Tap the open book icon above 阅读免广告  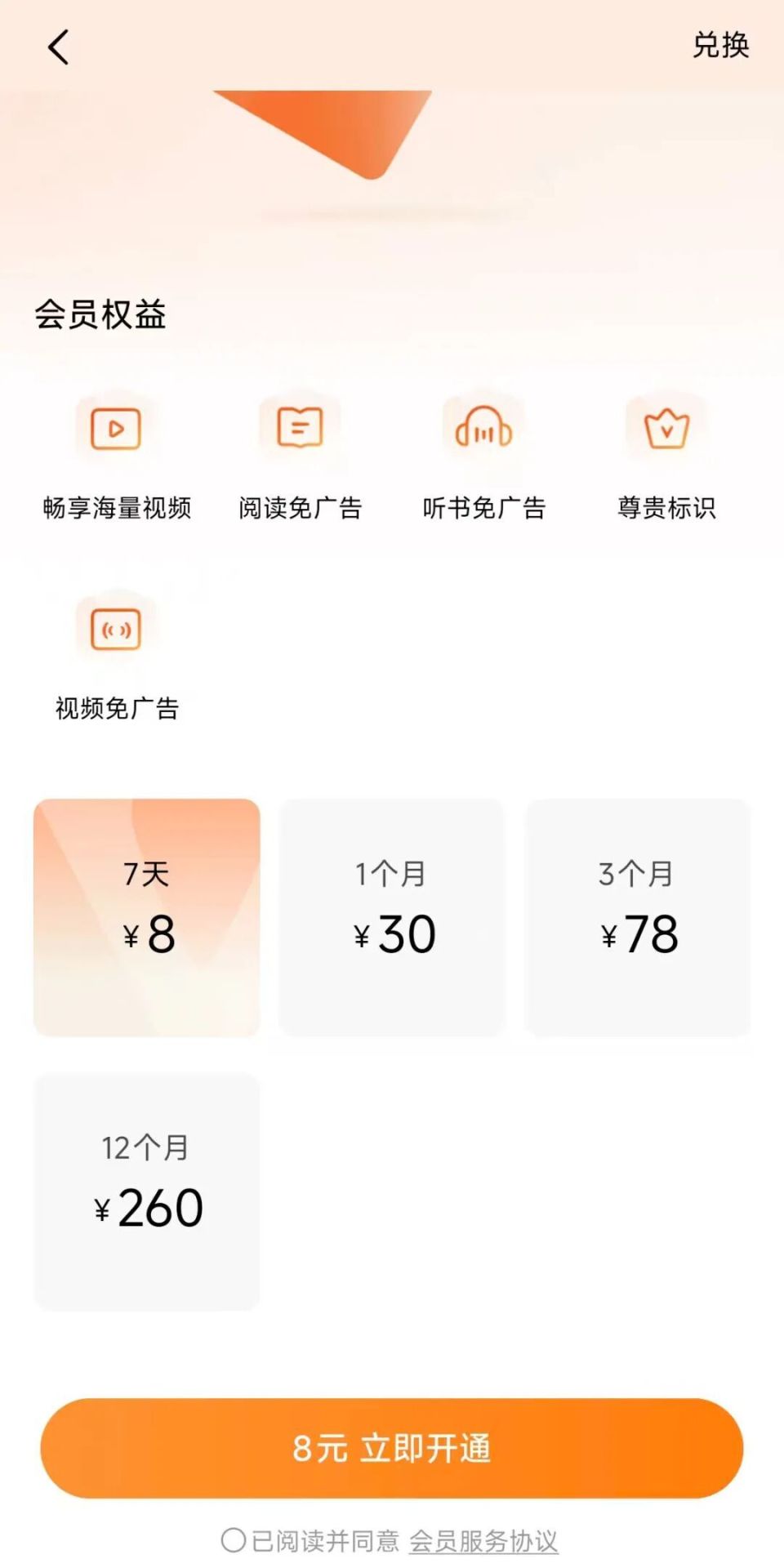tap(300, 426)
